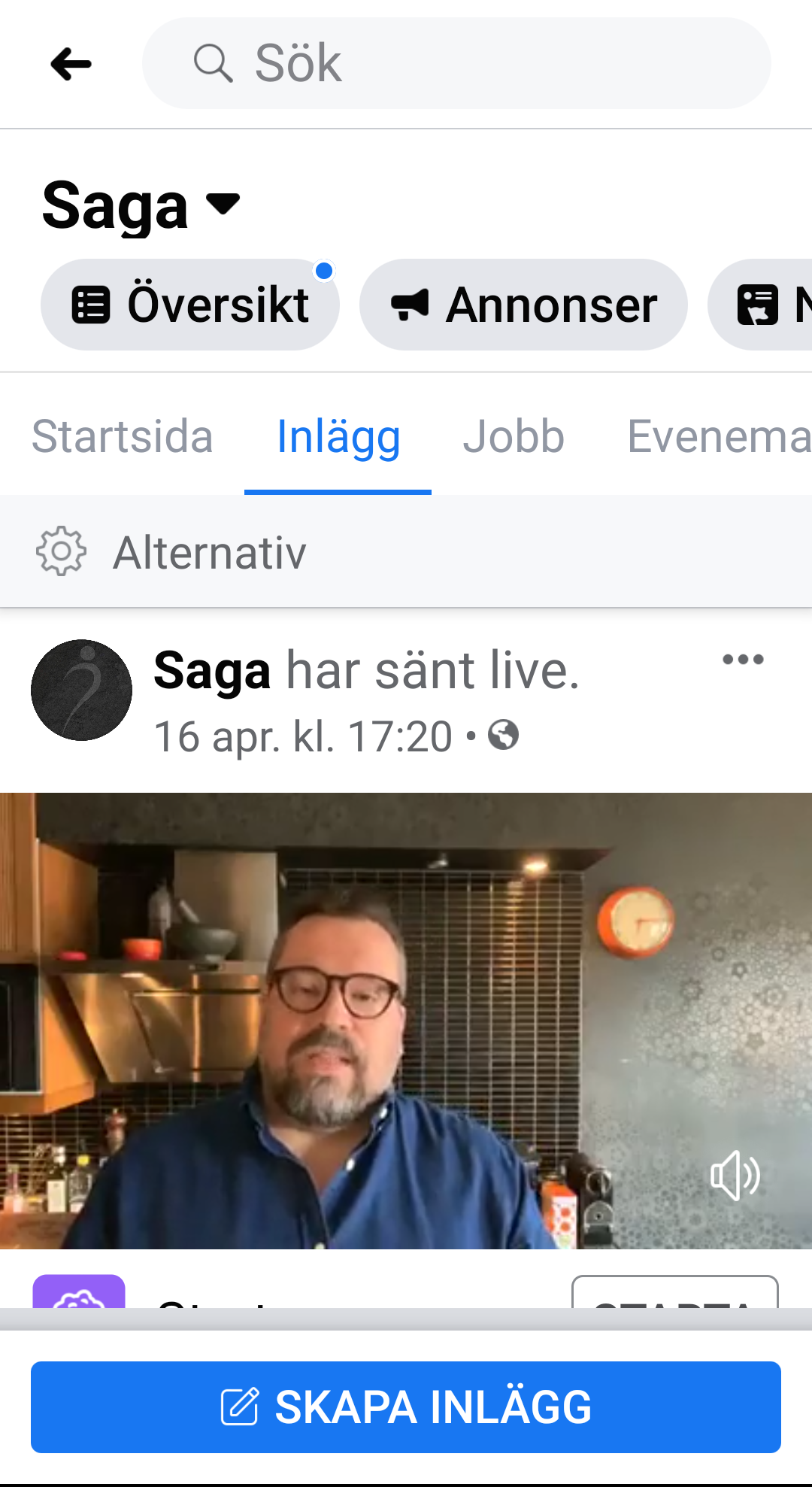Viewport: 812px width, 1487px height.
Task: Tap Skapa inlägg to create a post
Action: [406, 1407]
